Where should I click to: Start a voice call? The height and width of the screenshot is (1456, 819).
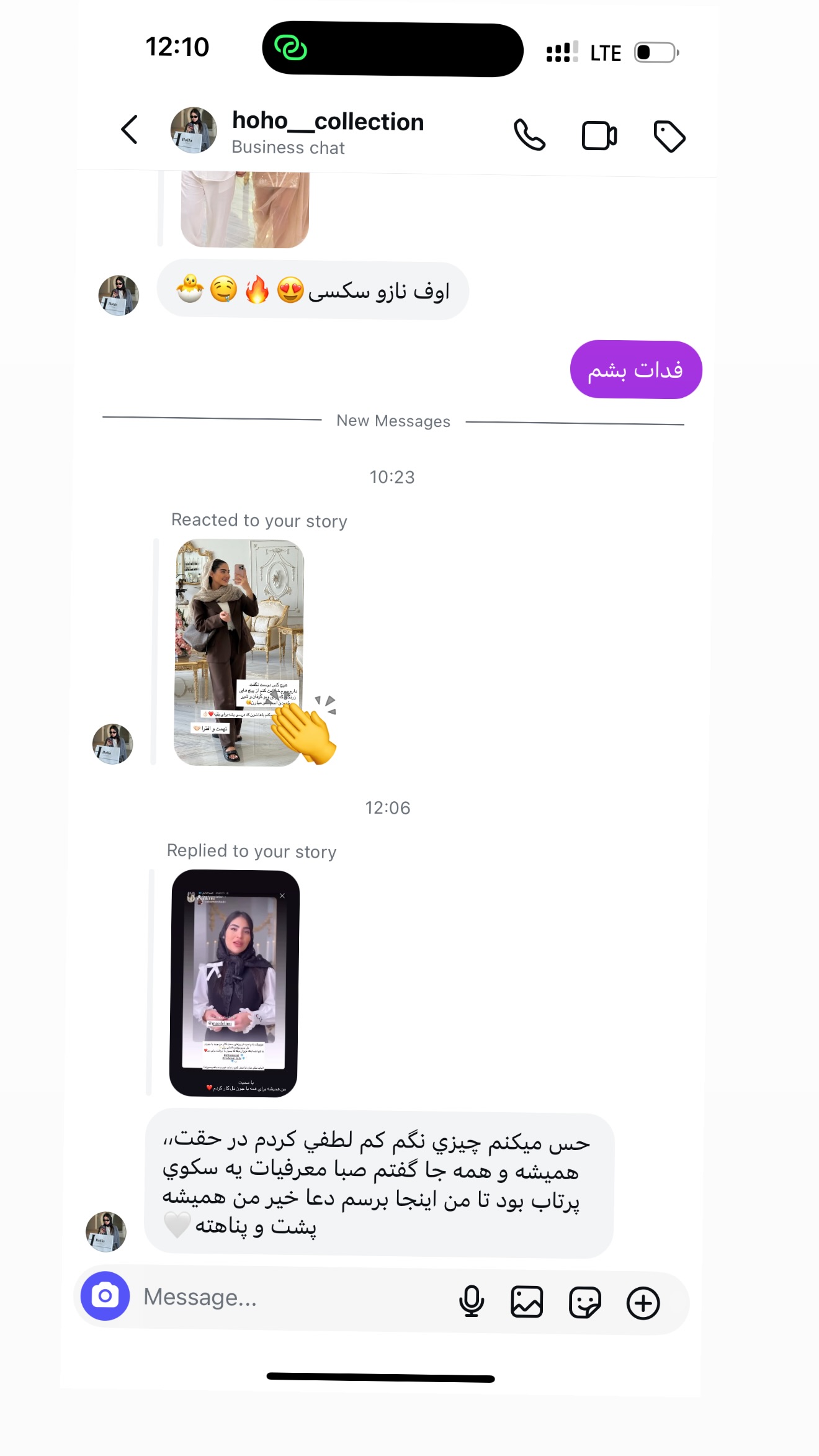point(529,135)
